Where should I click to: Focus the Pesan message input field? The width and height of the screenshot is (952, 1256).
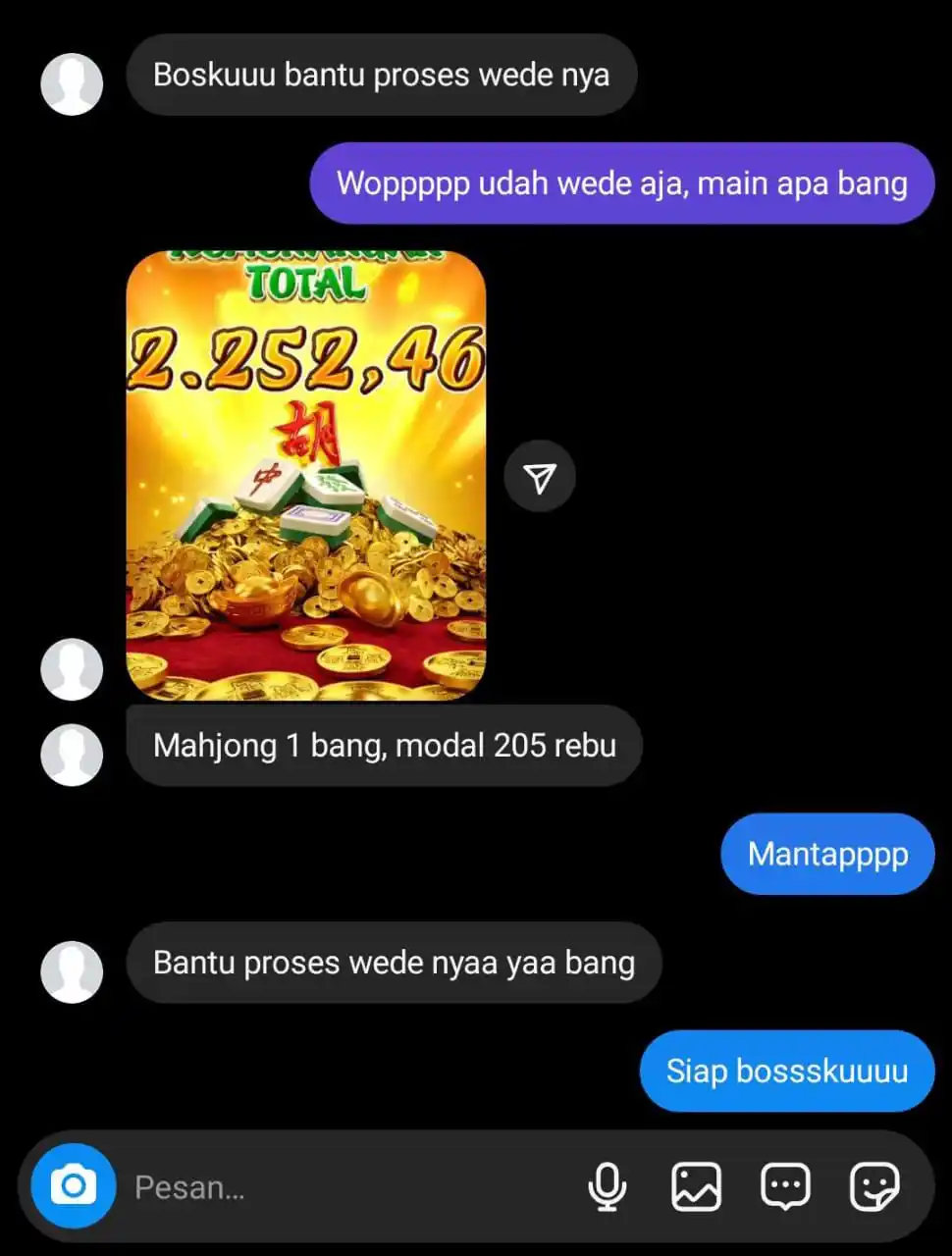coord(344,1187)
